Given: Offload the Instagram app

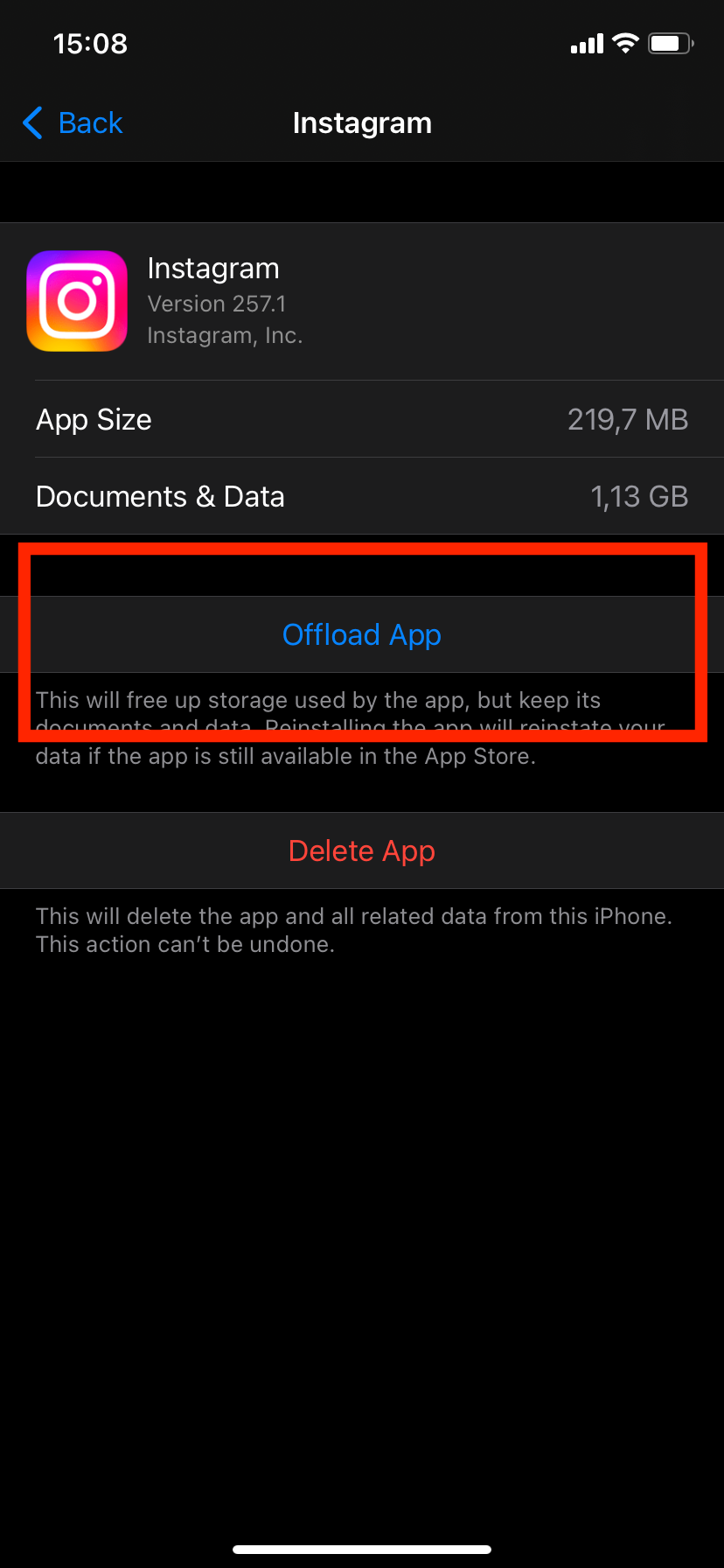Looking at the screenshot, I should click(x=362, y=634).
